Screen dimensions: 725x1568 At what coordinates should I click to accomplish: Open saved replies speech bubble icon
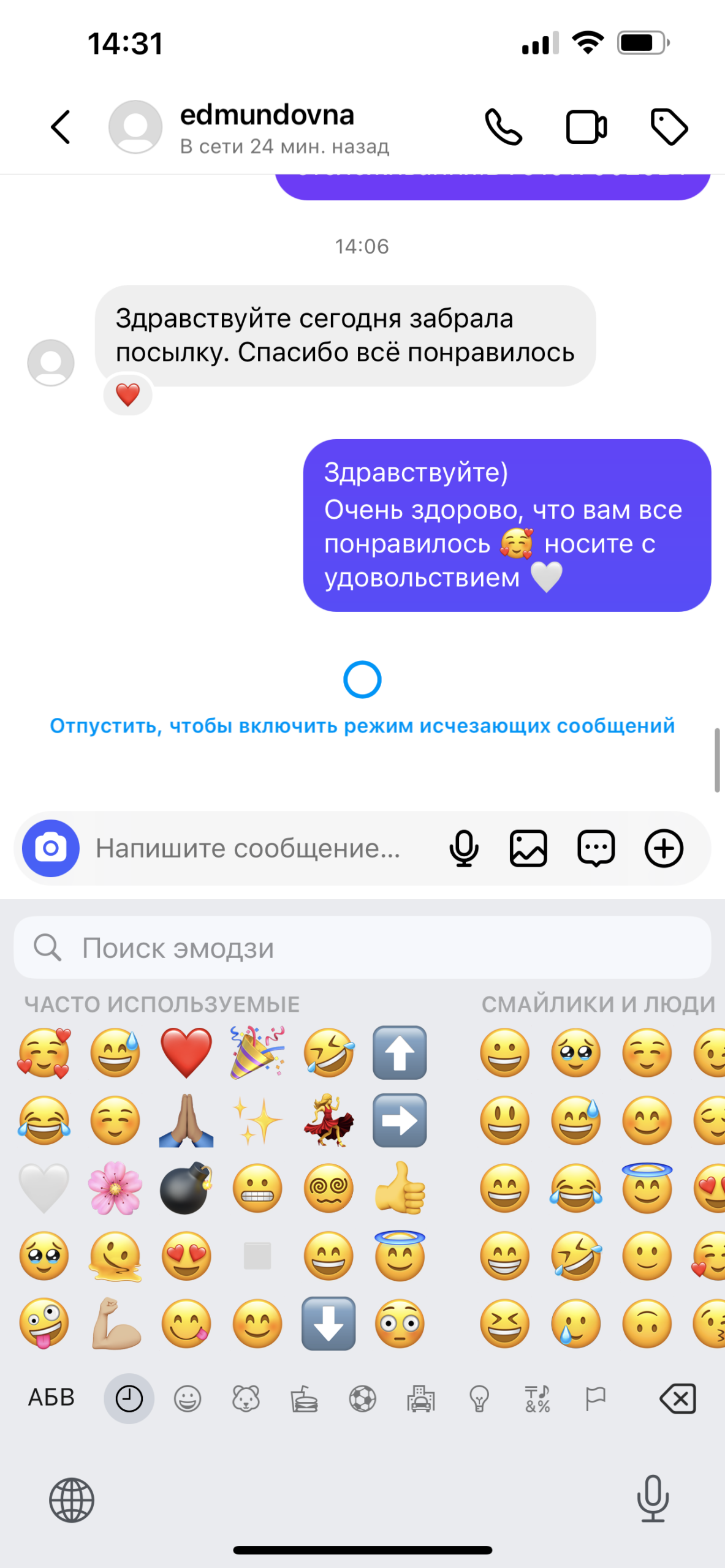click(596, 848)
